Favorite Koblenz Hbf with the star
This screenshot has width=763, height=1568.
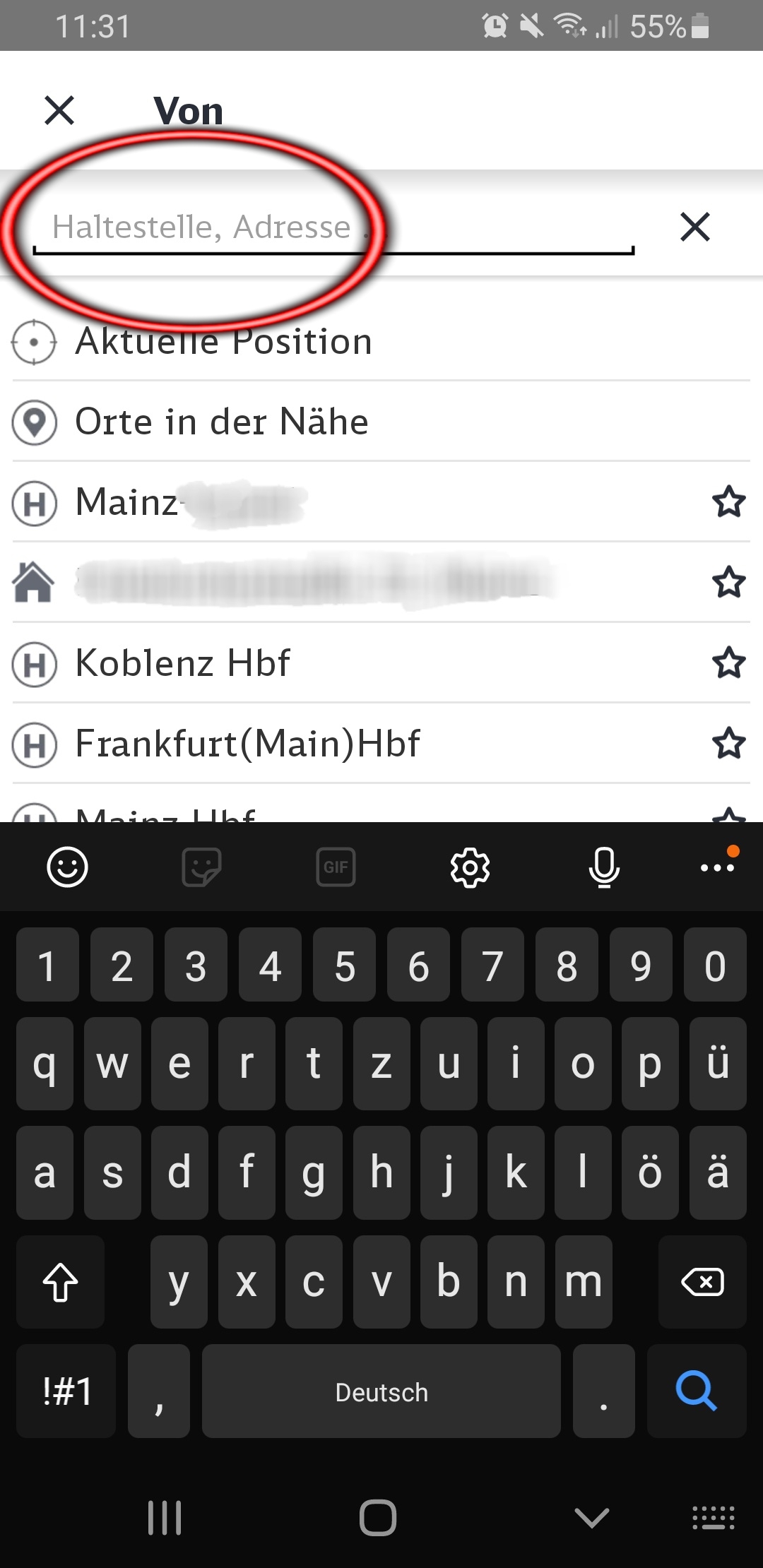729,663
